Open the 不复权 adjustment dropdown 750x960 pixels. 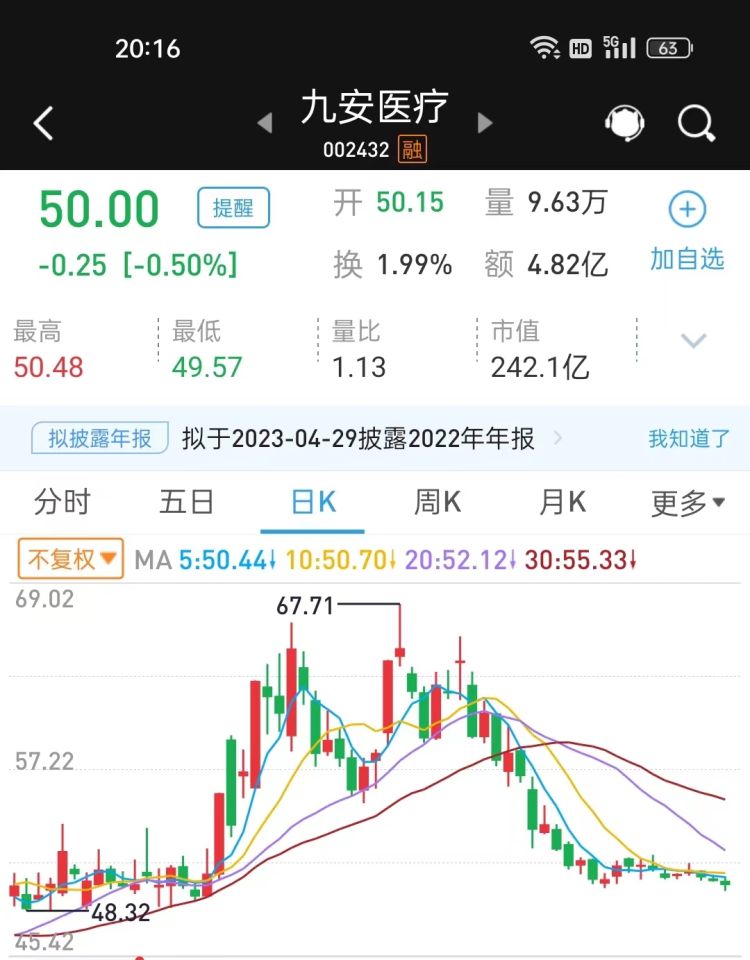coord(70,560)
